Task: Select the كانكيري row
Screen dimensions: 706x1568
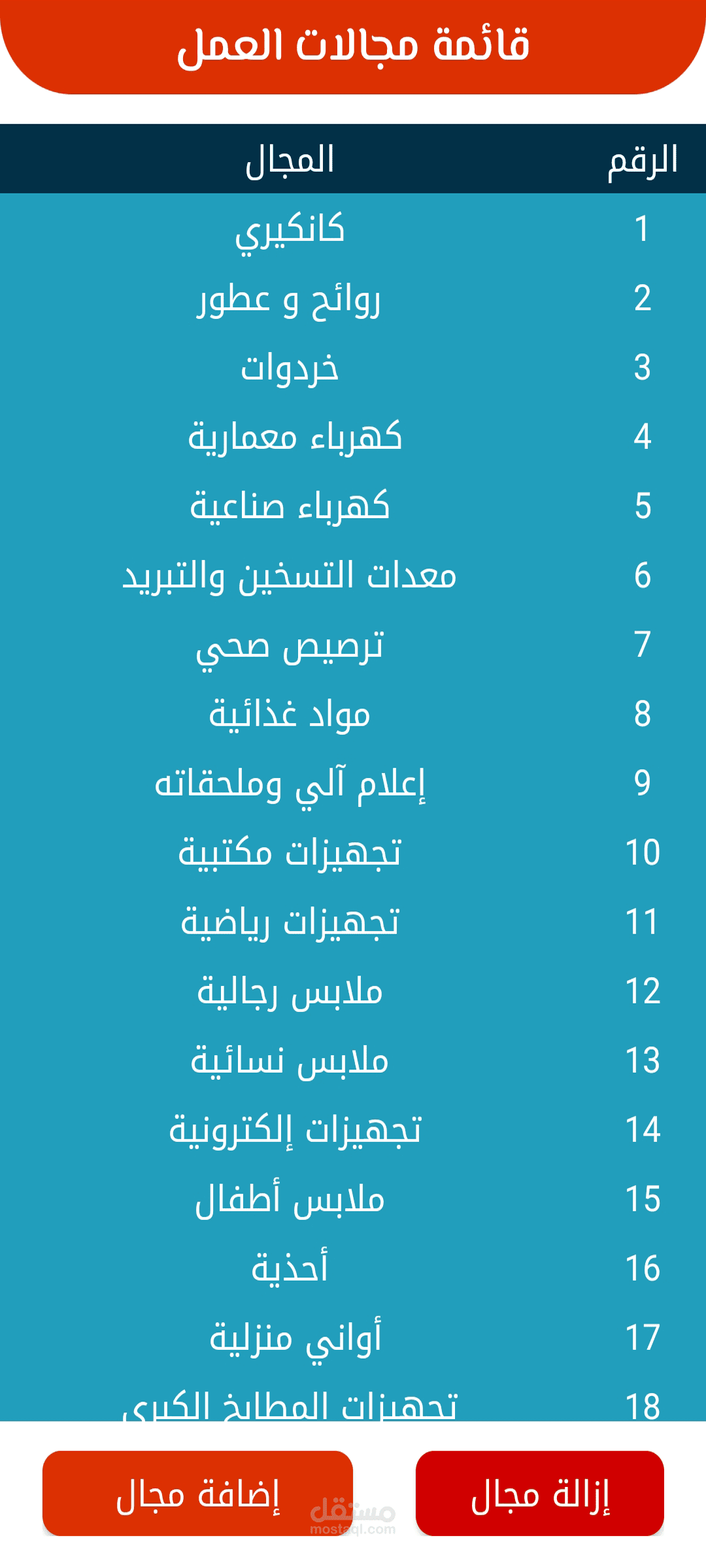Action: (x=353, y=229)
